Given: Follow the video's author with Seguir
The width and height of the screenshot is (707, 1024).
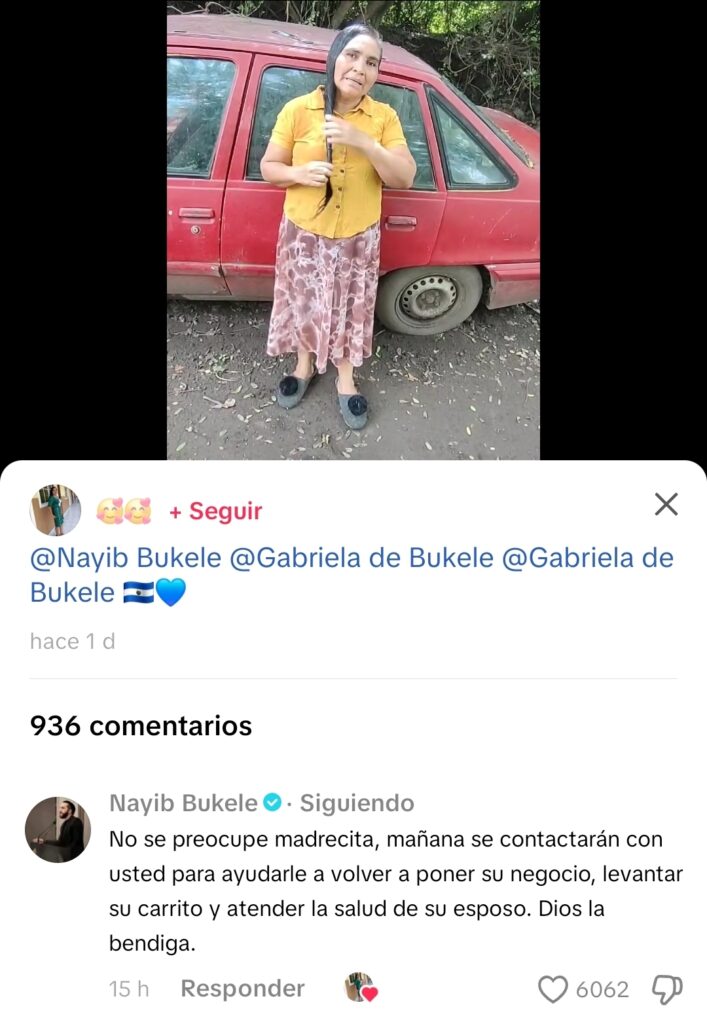Looking at the screenshot, I should [x=215, y=511].
